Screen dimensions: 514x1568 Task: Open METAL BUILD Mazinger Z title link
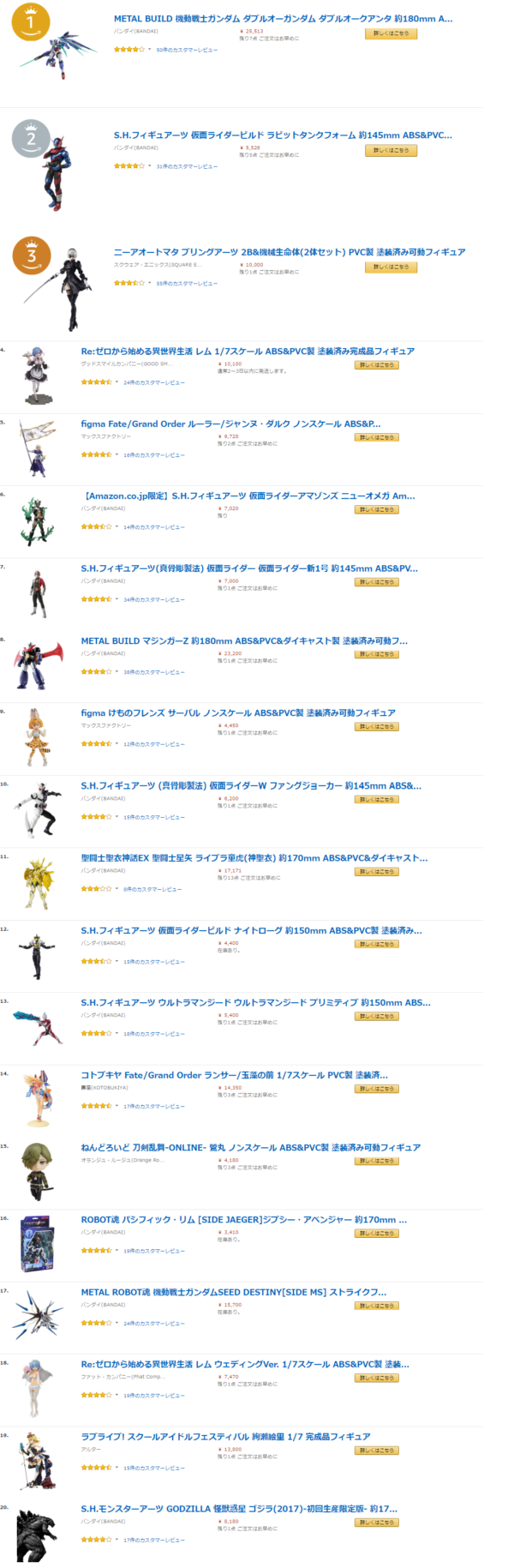pyautogui.click(x=244, y=640)
